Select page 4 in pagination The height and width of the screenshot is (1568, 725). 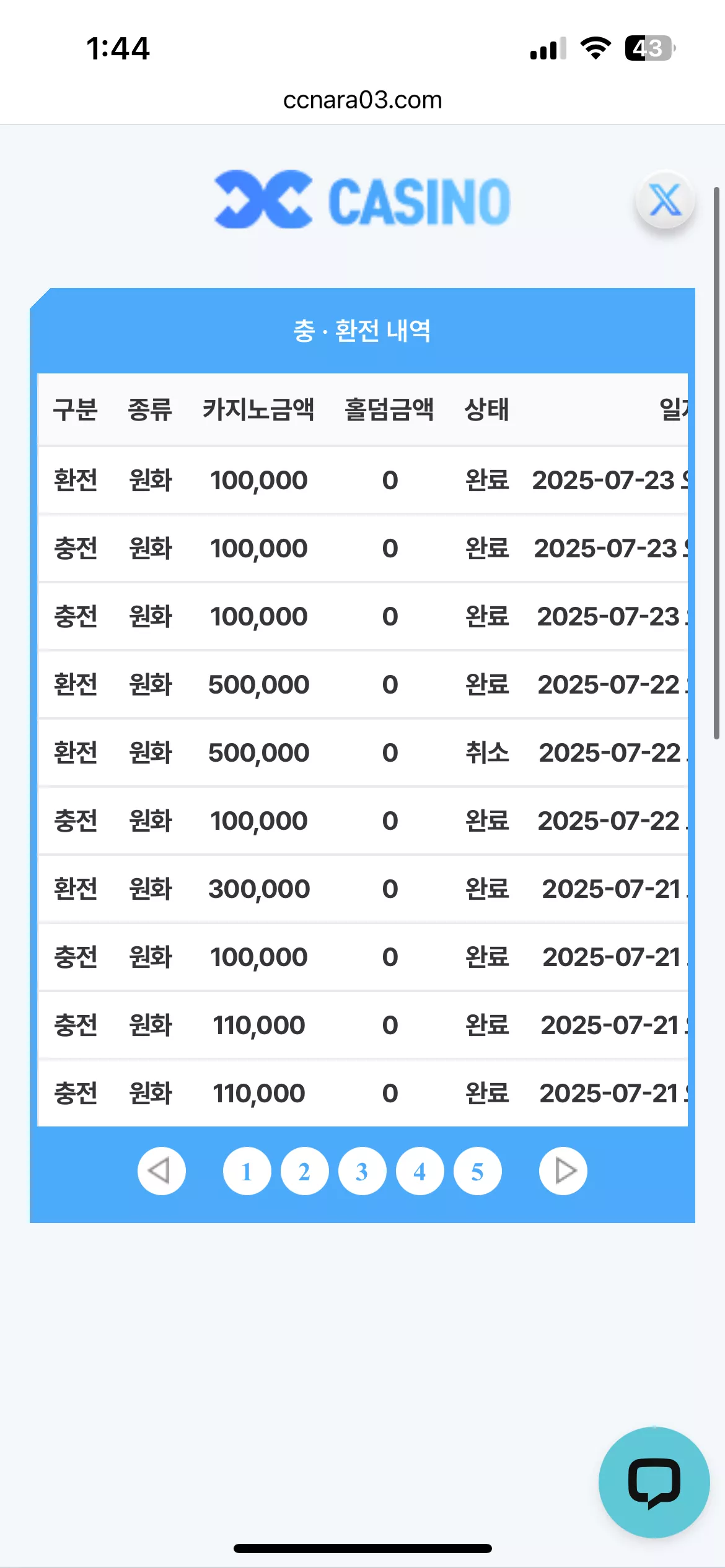(x=420, y=1171)
